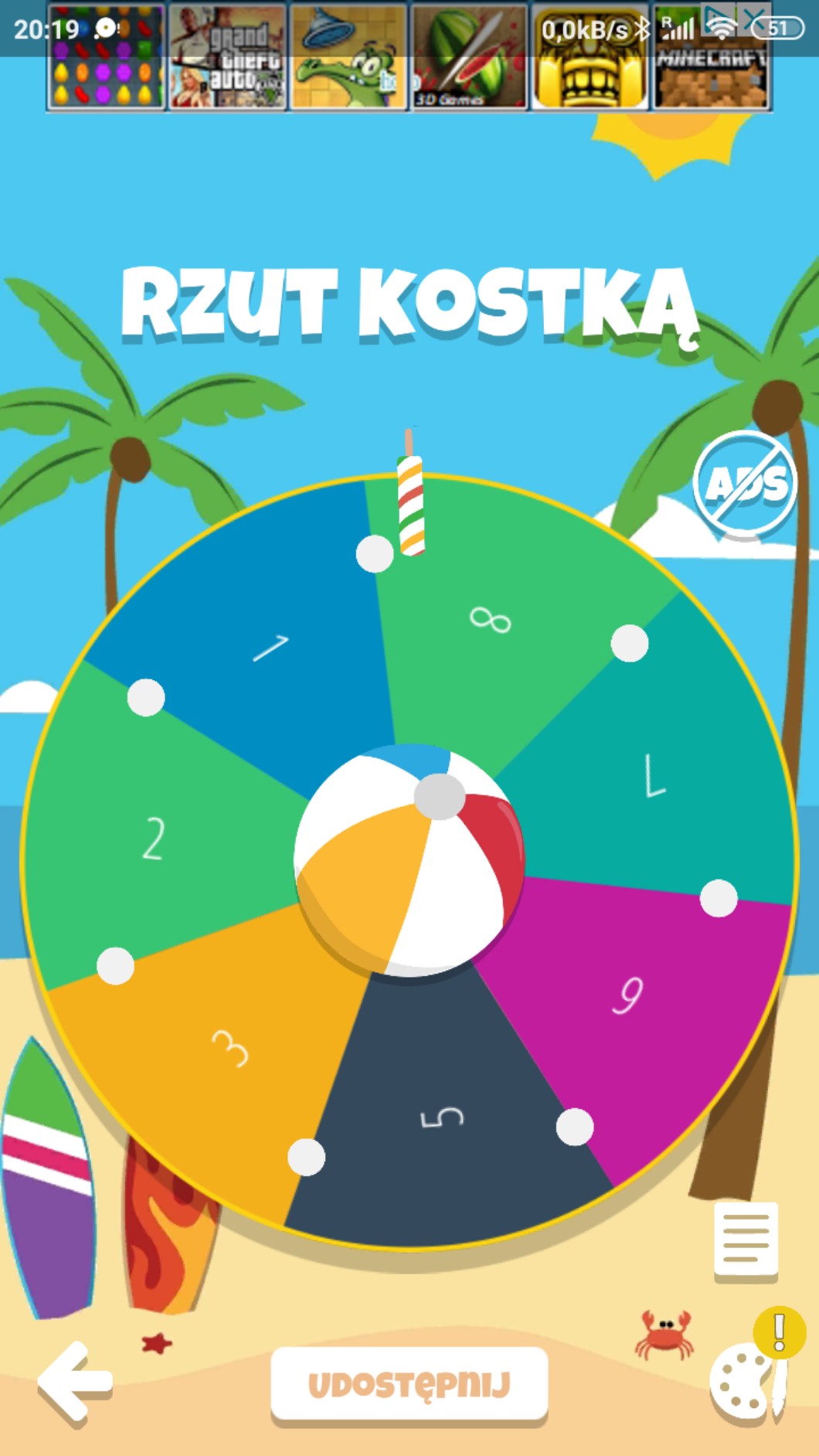Tap the remove ADS badge

click(x=746, y=484)
